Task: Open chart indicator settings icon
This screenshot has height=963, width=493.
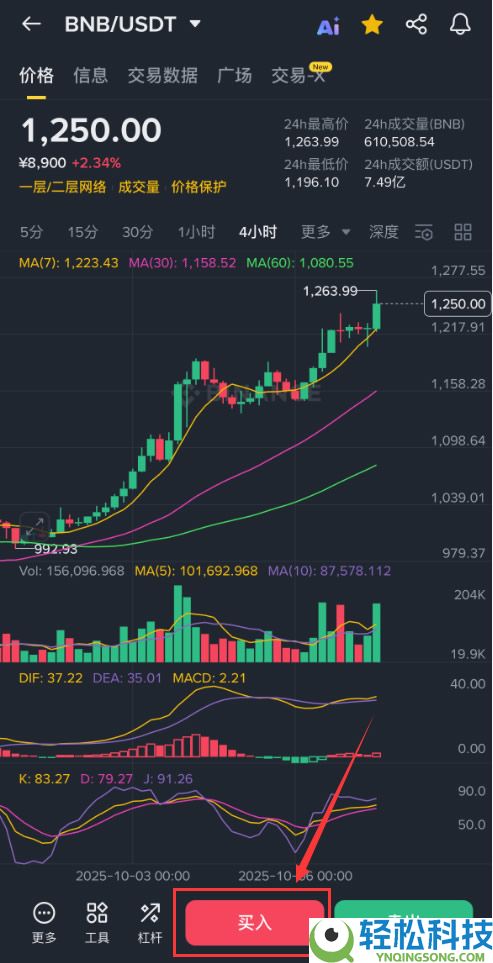Action: point(424,232)
